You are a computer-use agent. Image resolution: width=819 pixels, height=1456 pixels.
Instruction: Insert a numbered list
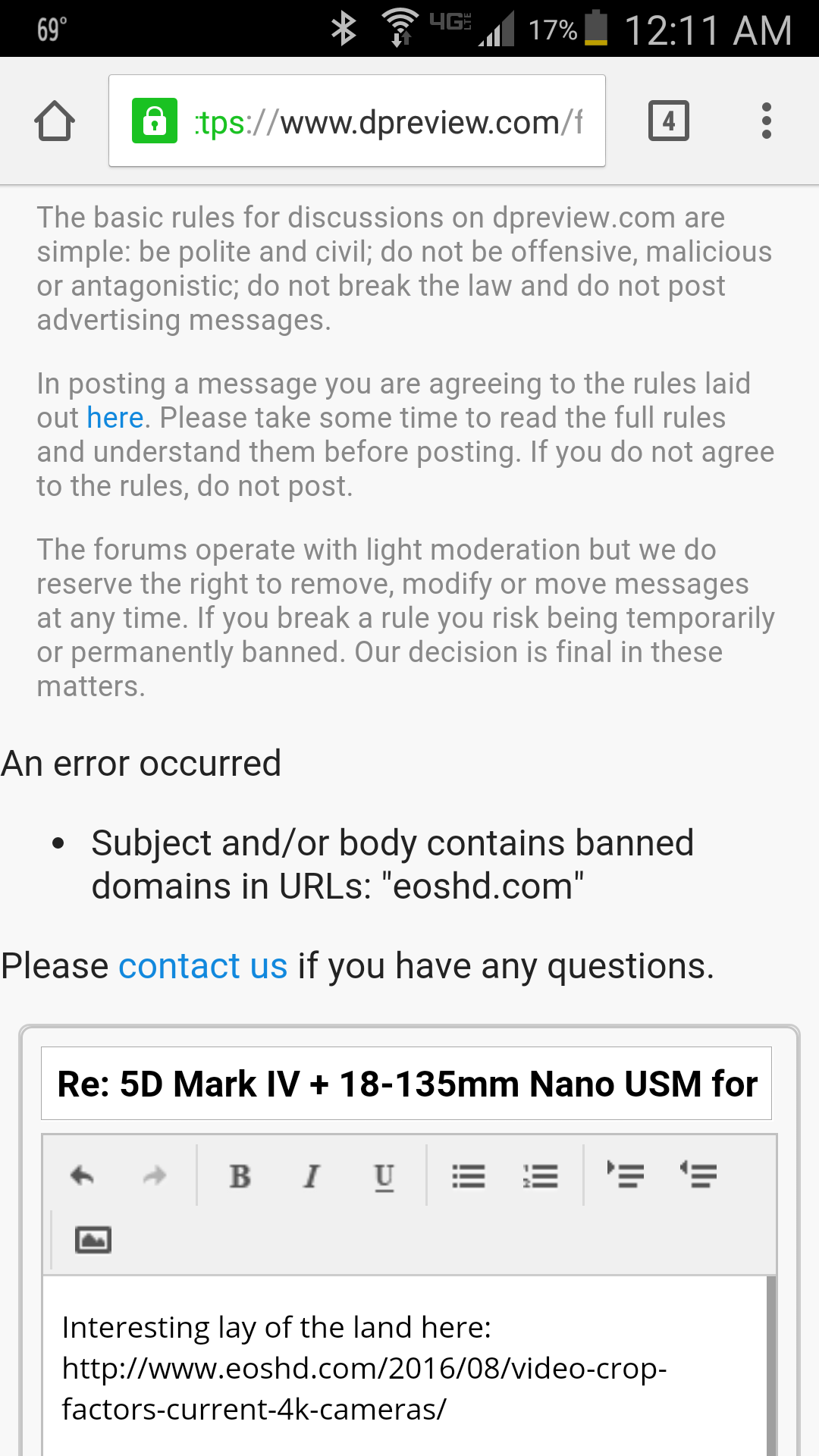(541, 1176)
